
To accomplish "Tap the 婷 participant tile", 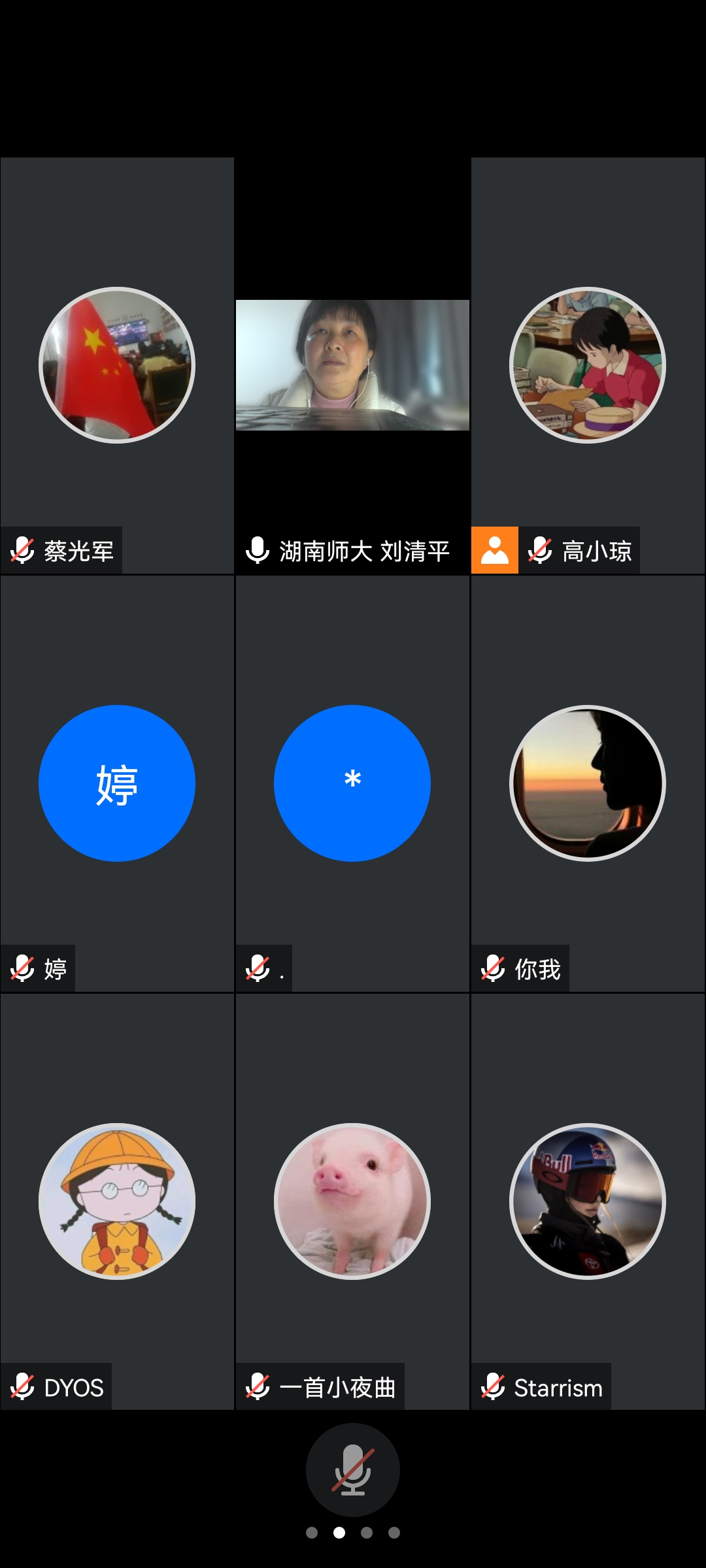I will click(x=117, y=783).
